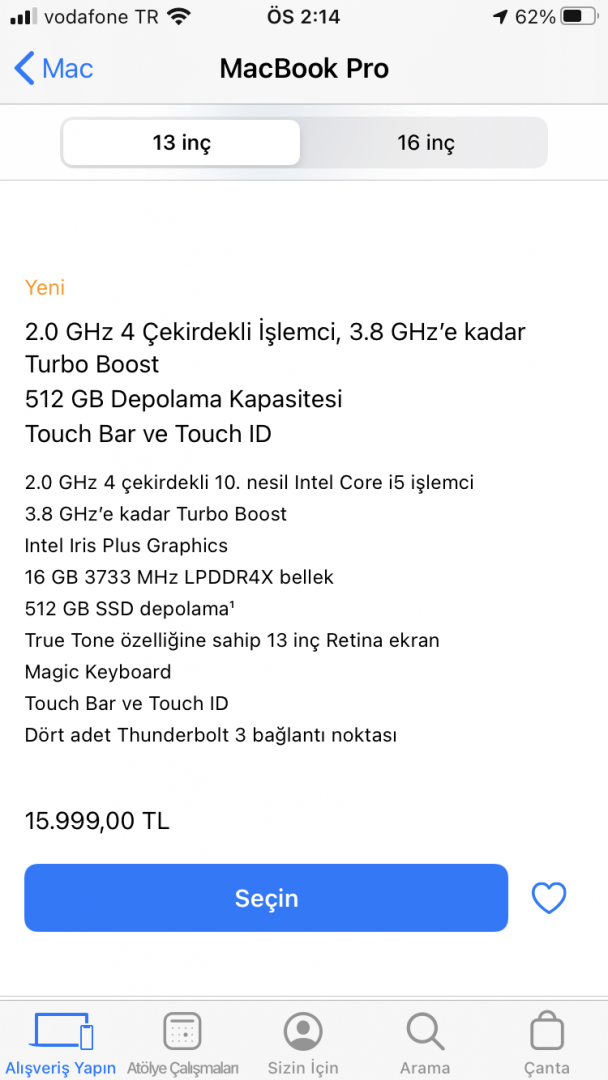Switch to the 16 inç models

coord(425,143)
